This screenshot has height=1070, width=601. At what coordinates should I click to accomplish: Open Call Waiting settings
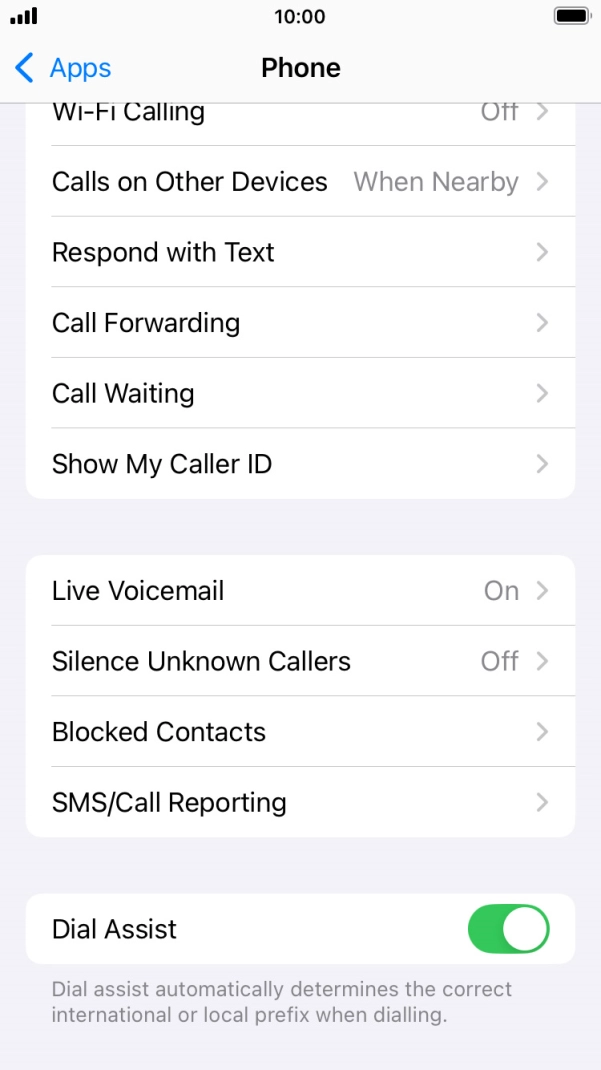tap(300, 393)
